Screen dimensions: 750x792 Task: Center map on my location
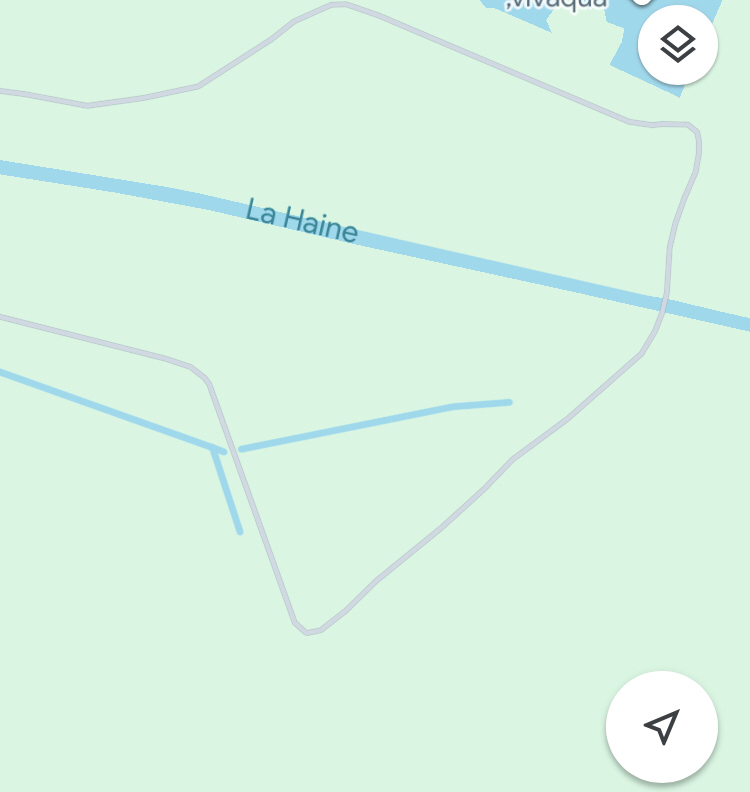coord(661,727)
